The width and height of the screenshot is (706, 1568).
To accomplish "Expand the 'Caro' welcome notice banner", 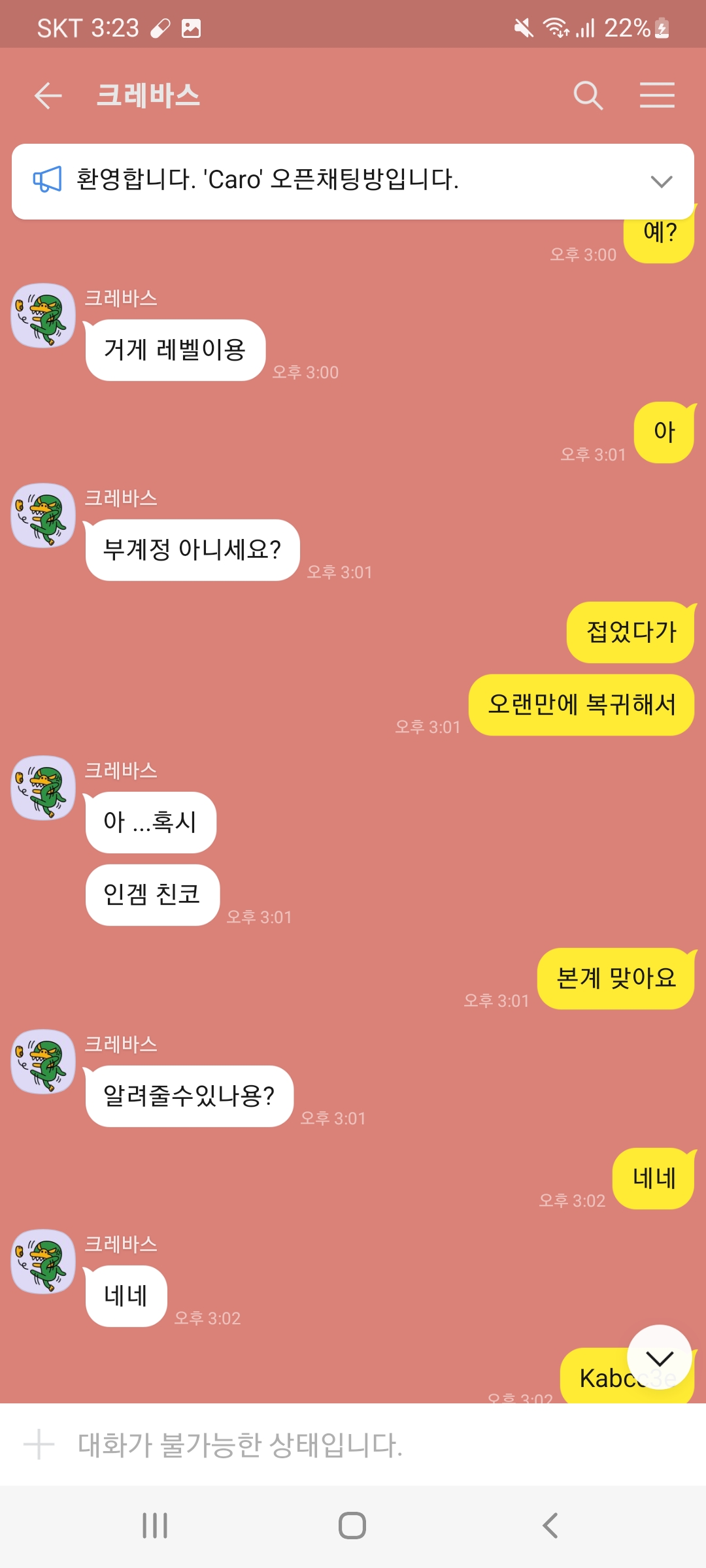I will click(662, 181).
